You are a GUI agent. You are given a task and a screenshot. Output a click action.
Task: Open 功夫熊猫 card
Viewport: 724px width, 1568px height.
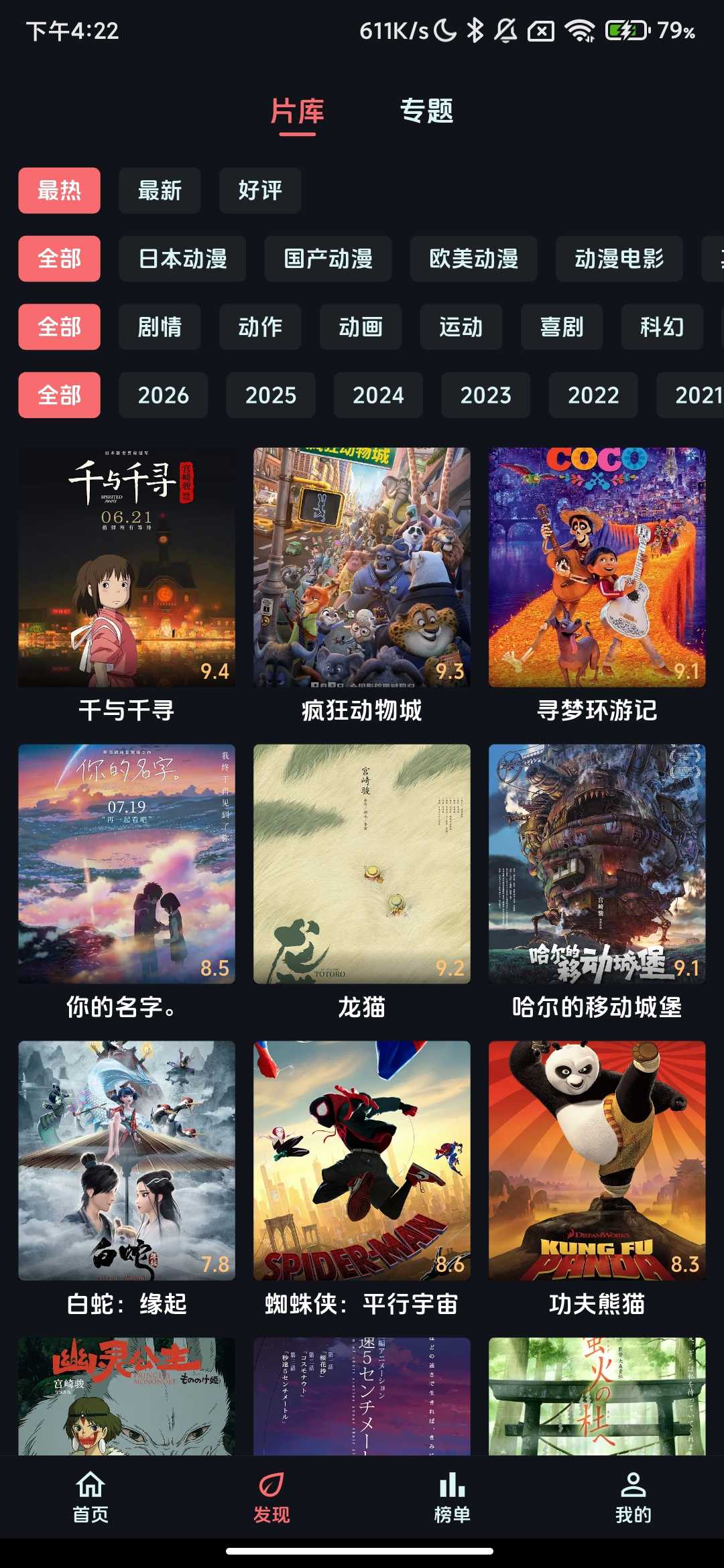pyautogui.click(x=597, y=1161)
